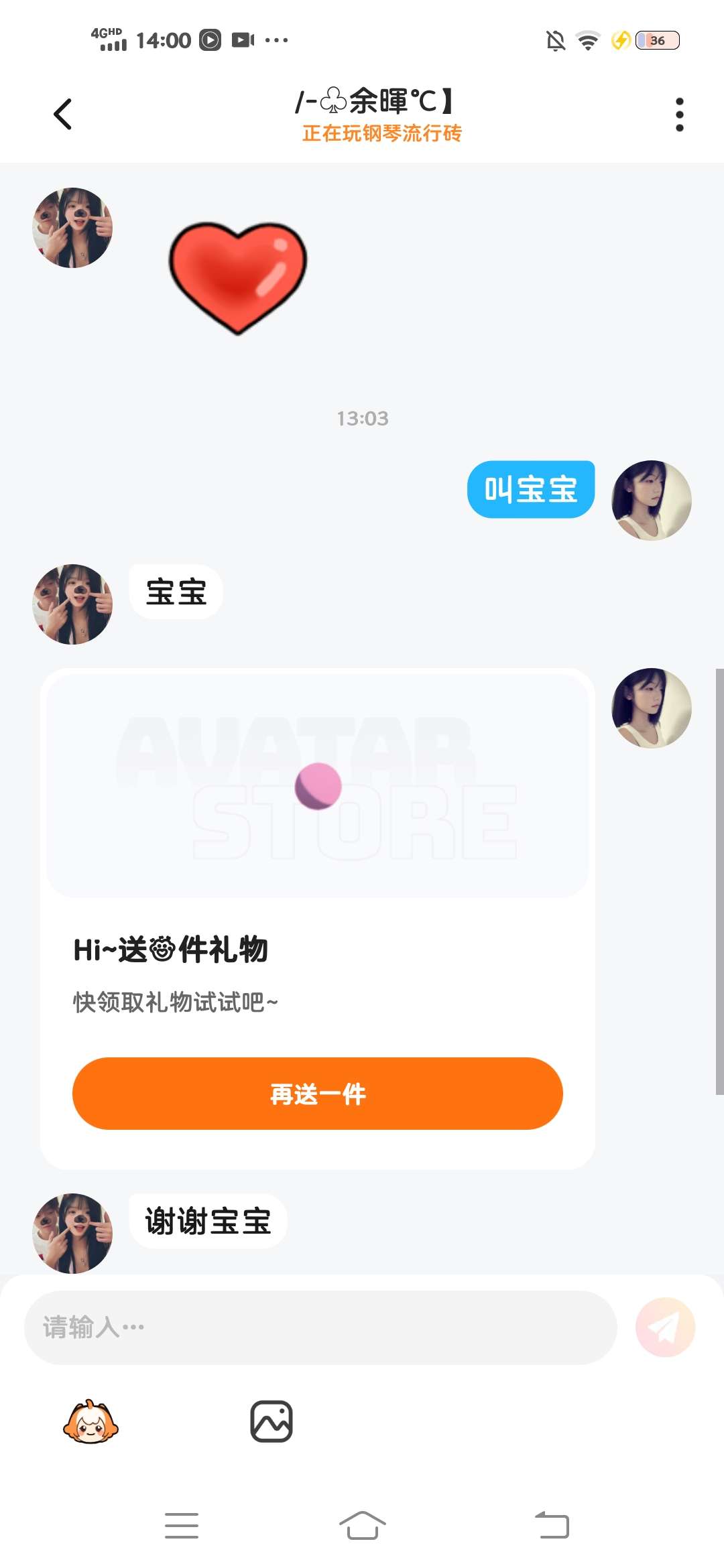724x1568 pixels.
Task: Open the recent apps menu
Action: [x=182, y=1525]
